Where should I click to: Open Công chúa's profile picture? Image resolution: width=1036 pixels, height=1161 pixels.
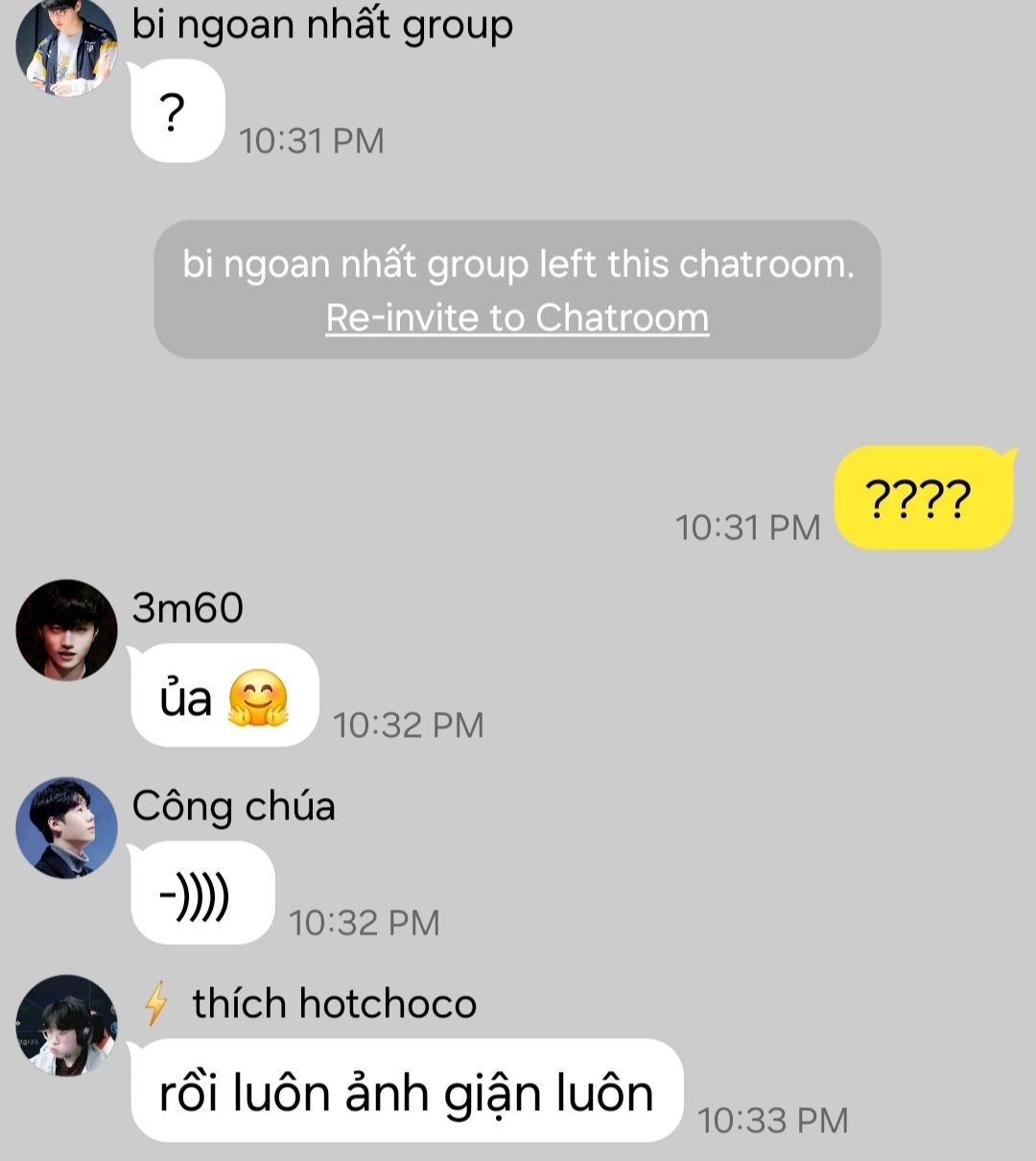pyautogui.click(x=66, y=828)
